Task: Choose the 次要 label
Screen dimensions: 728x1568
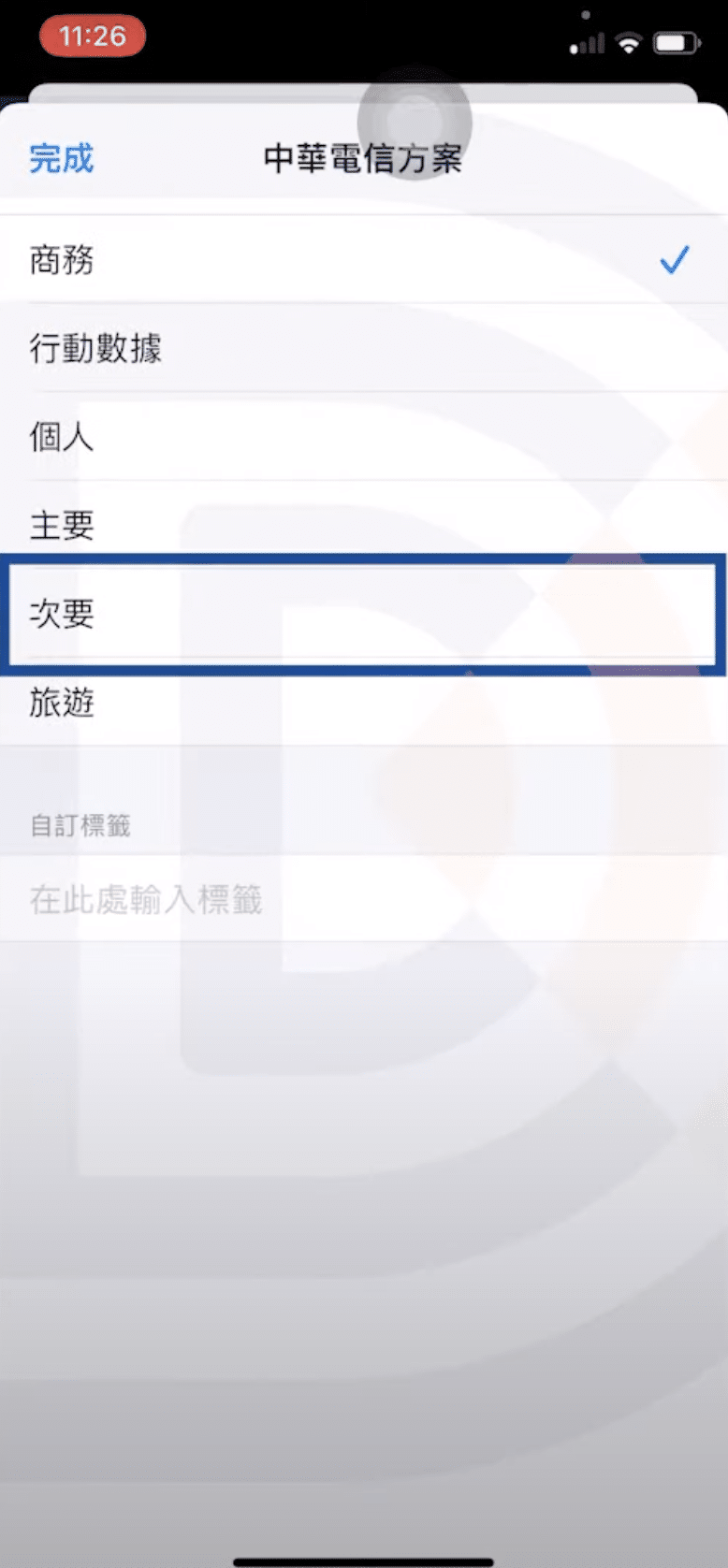Action: pyautogui.click(x=62, y=614)
